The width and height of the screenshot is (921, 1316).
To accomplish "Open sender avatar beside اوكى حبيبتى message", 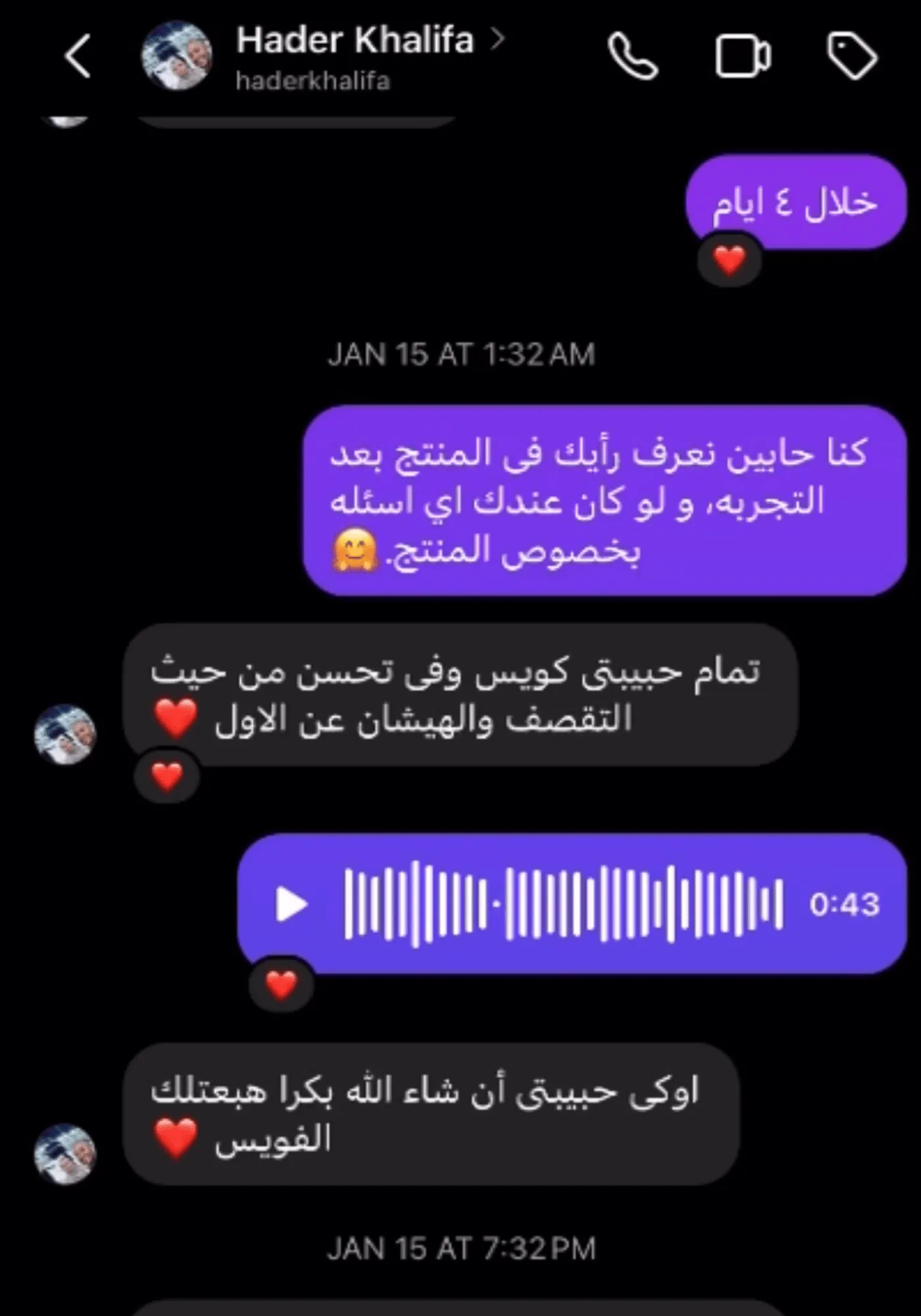I will (65, 1154).
